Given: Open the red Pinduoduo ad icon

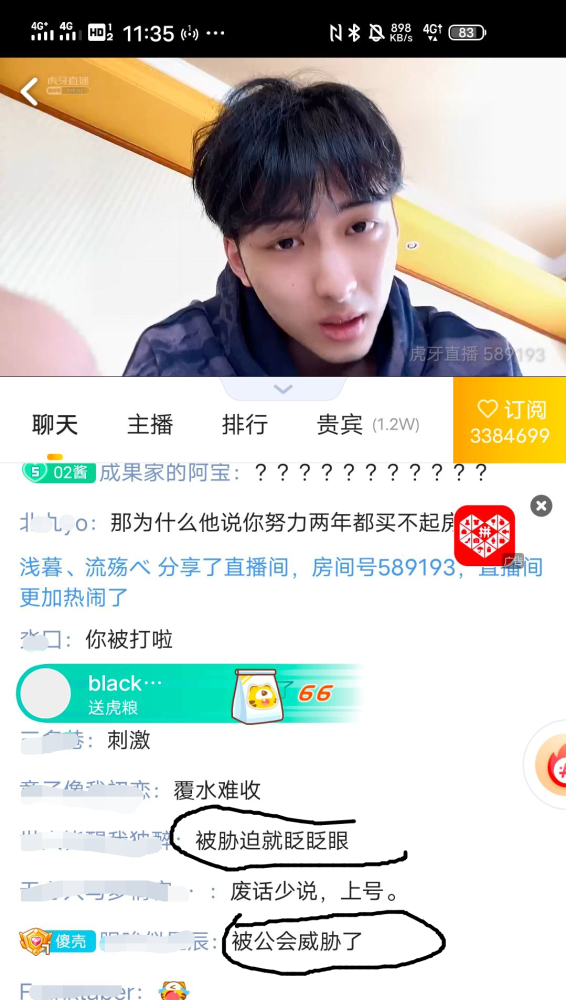Looking at the screenshot, I should pos(485,536).
